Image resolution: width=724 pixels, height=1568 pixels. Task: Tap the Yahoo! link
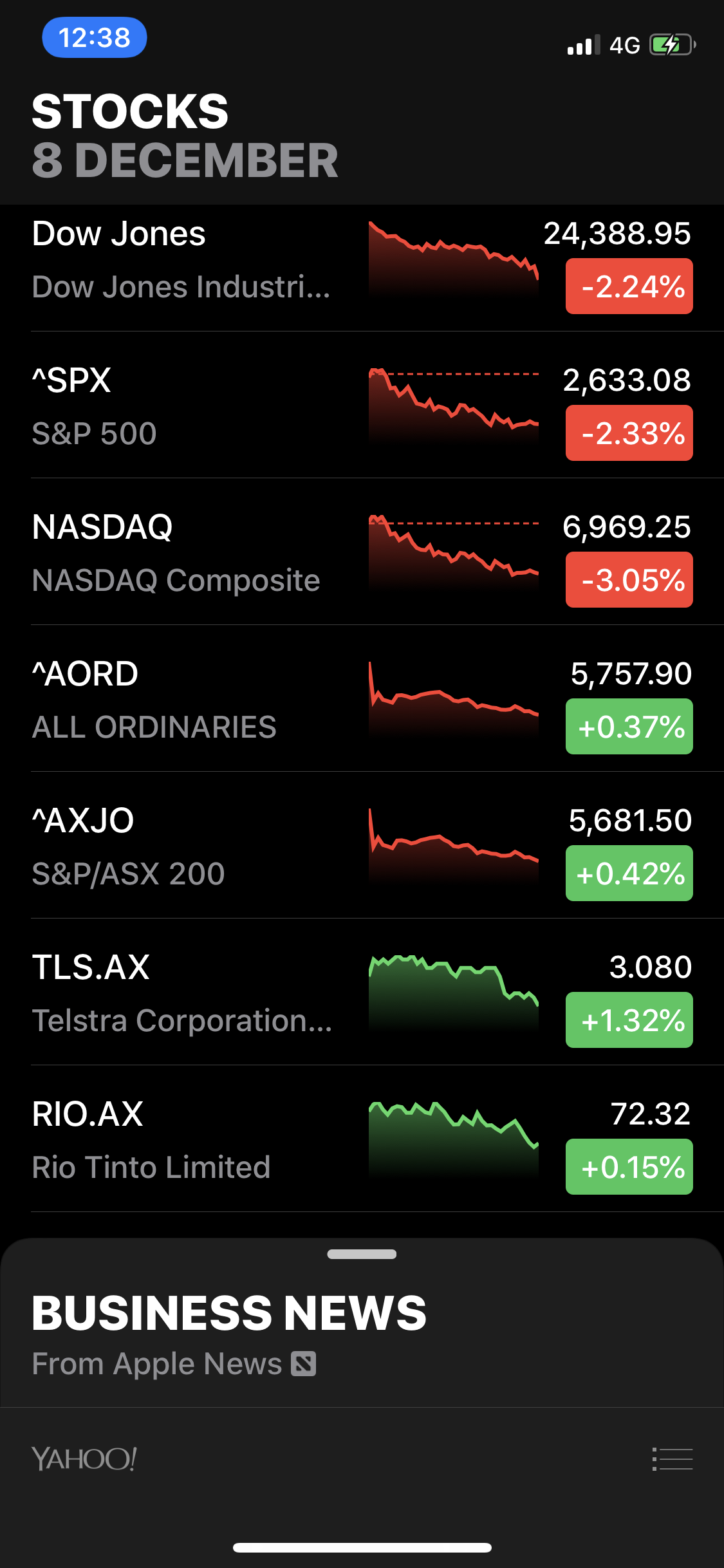point(84,1459)
